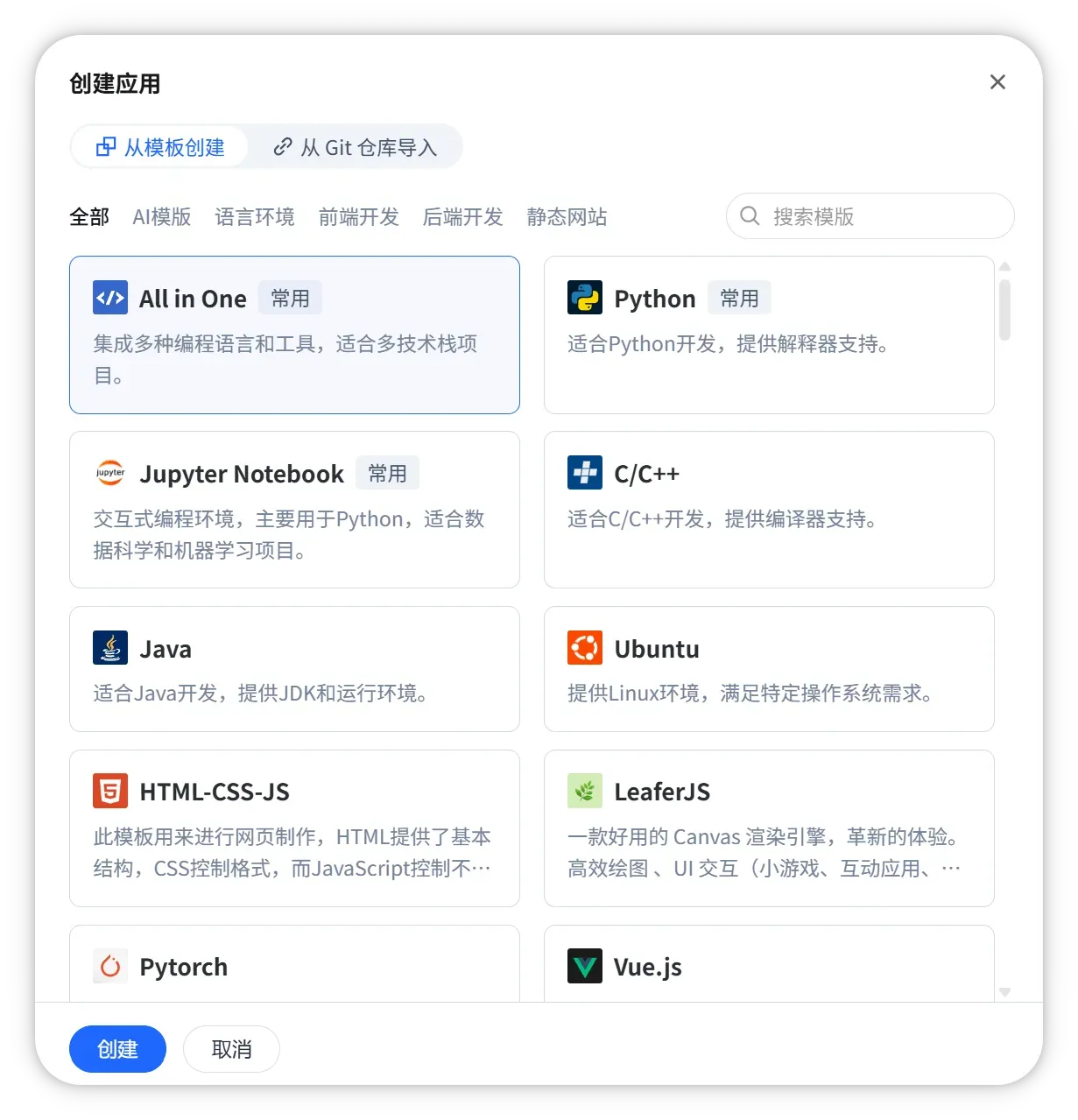
Task: Select the Ubuntu template card
Action: tap(768, 669)
